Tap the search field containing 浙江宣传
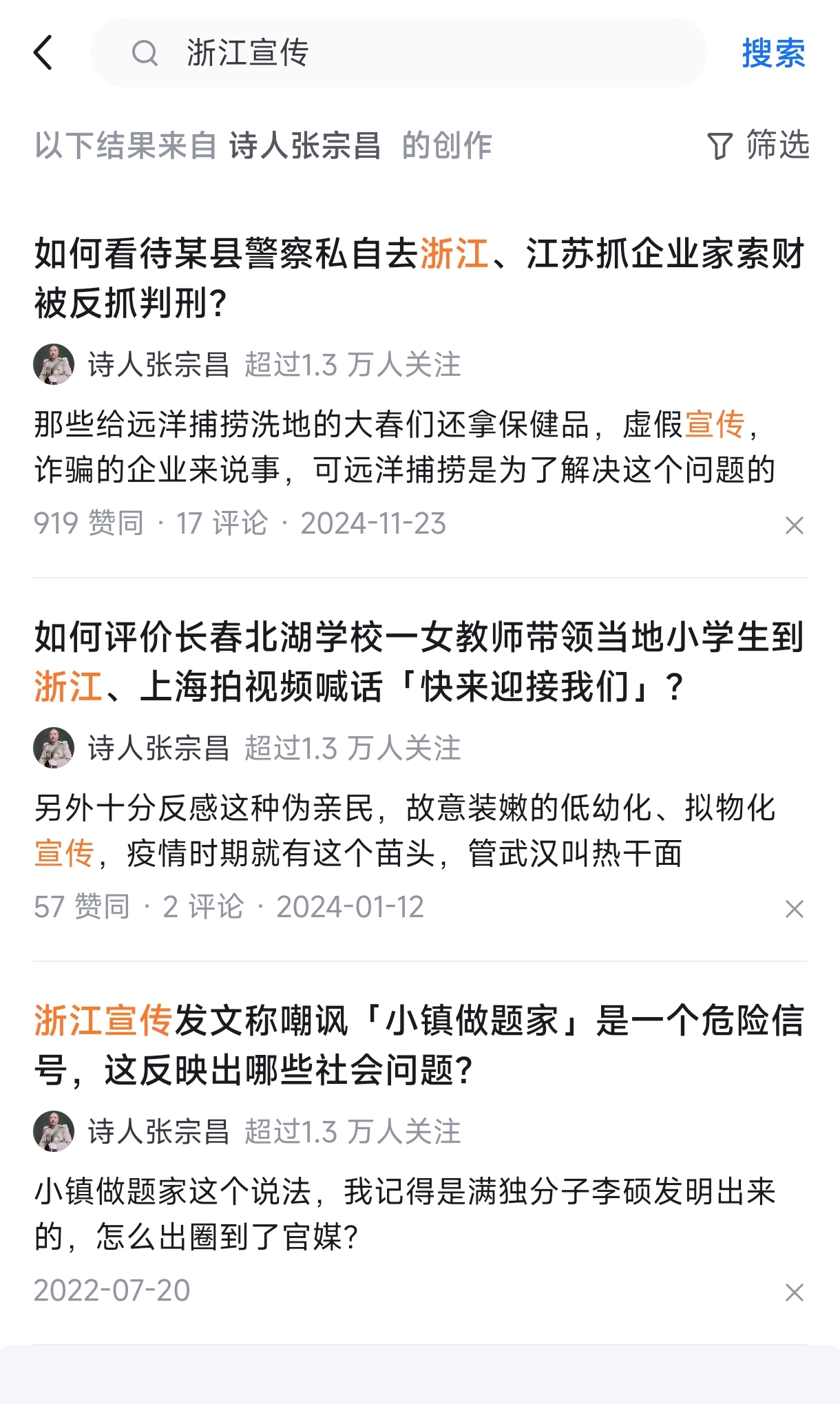840x1404 pixels. [x=399, y=52]
